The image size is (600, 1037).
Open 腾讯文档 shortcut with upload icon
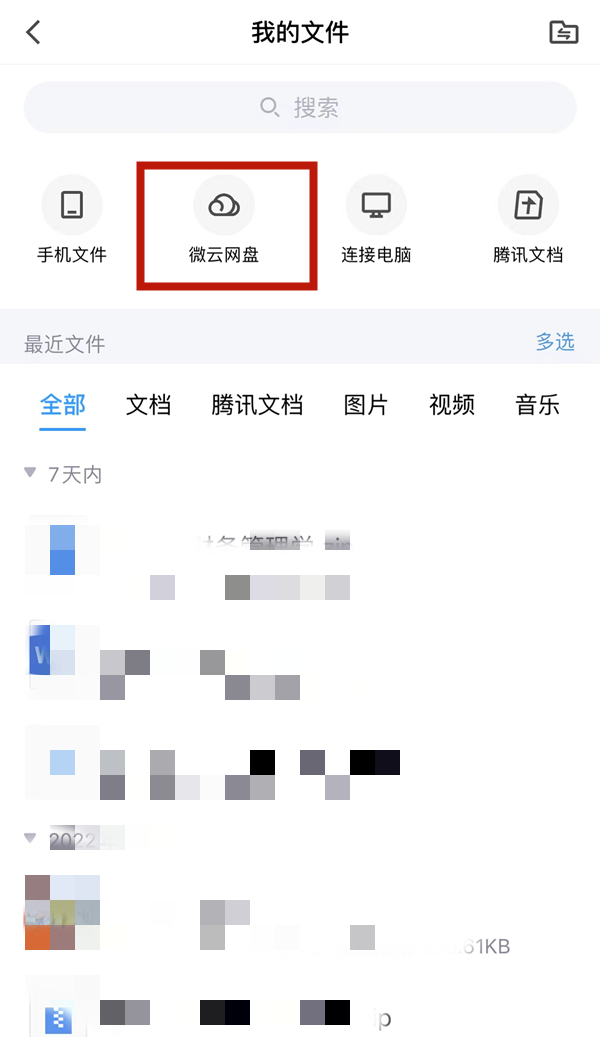pos(528,220)
